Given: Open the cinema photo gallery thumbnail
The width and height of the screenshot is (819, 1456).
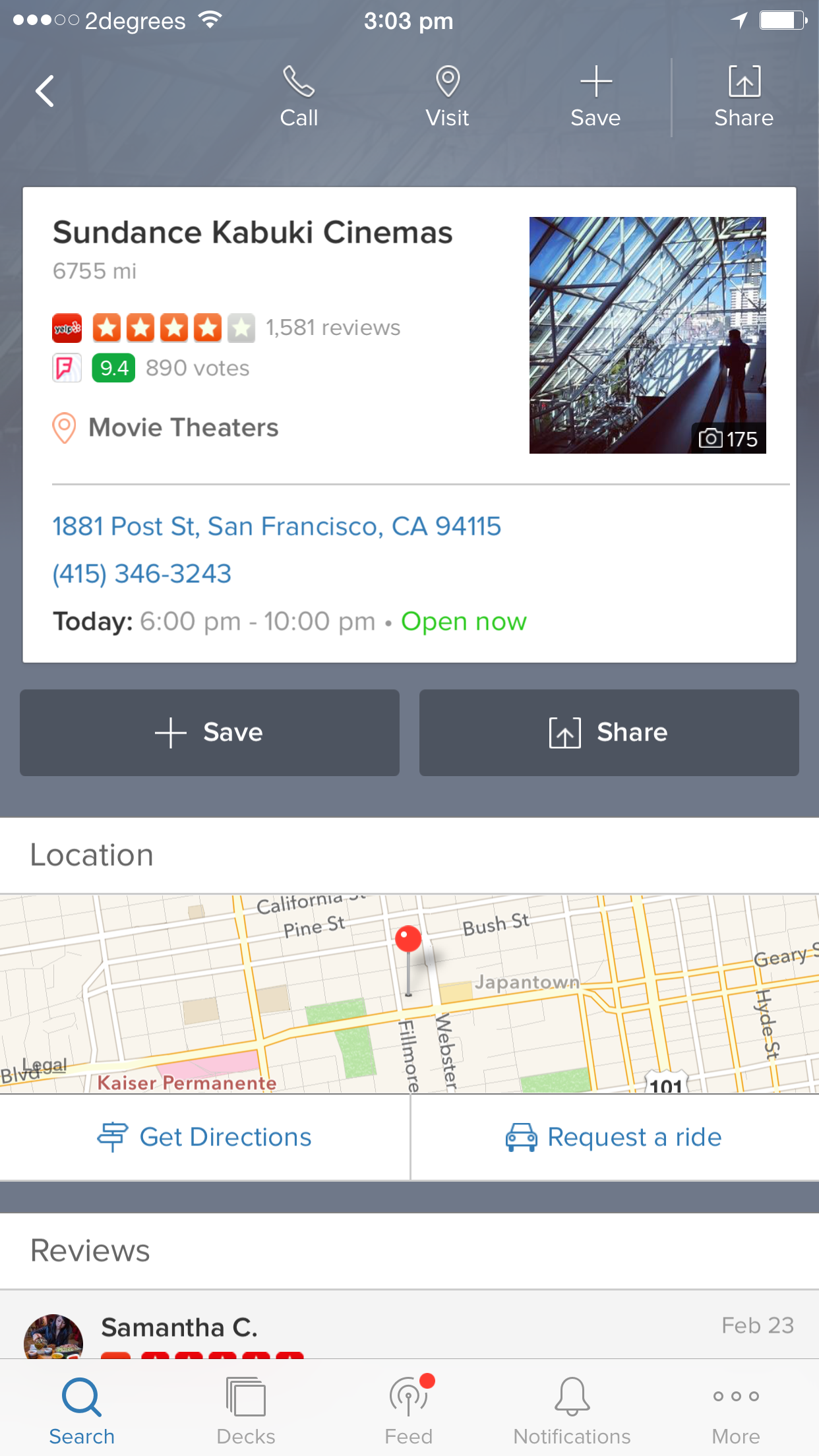Looking at the screenshot, I should [647, 335].
